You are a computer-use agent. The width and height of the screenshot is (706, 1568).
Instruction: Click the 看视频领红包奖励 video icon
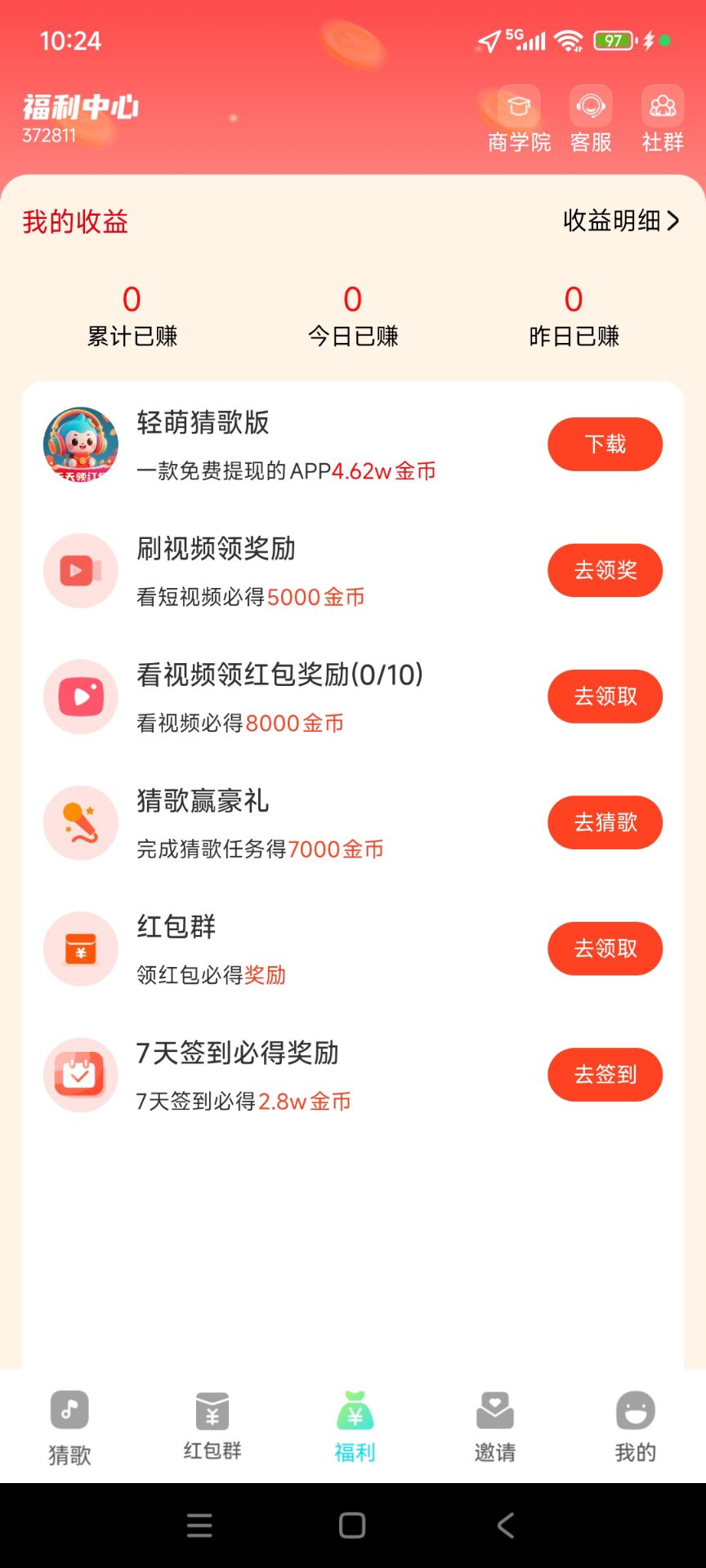(80, 697)
